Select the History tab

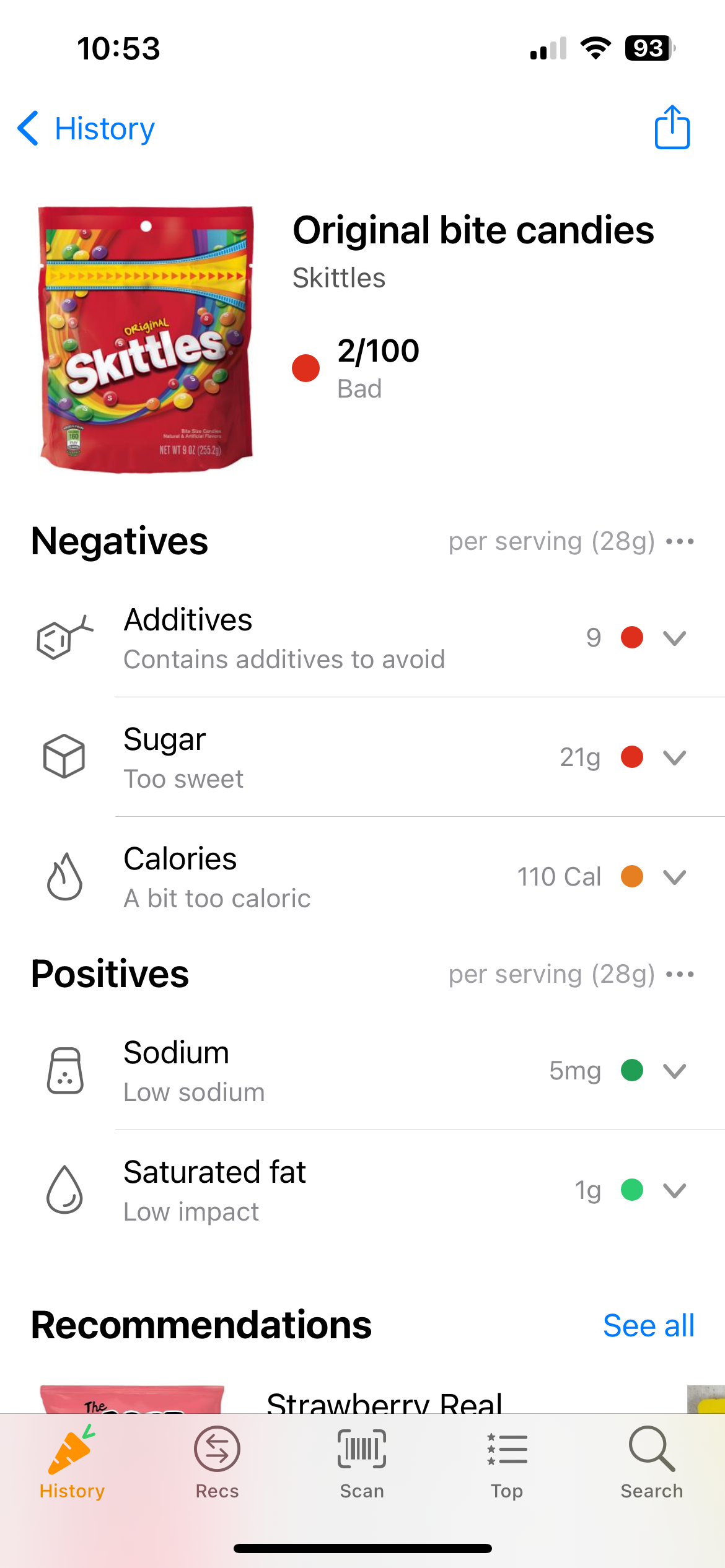(x=72, y=1463)
